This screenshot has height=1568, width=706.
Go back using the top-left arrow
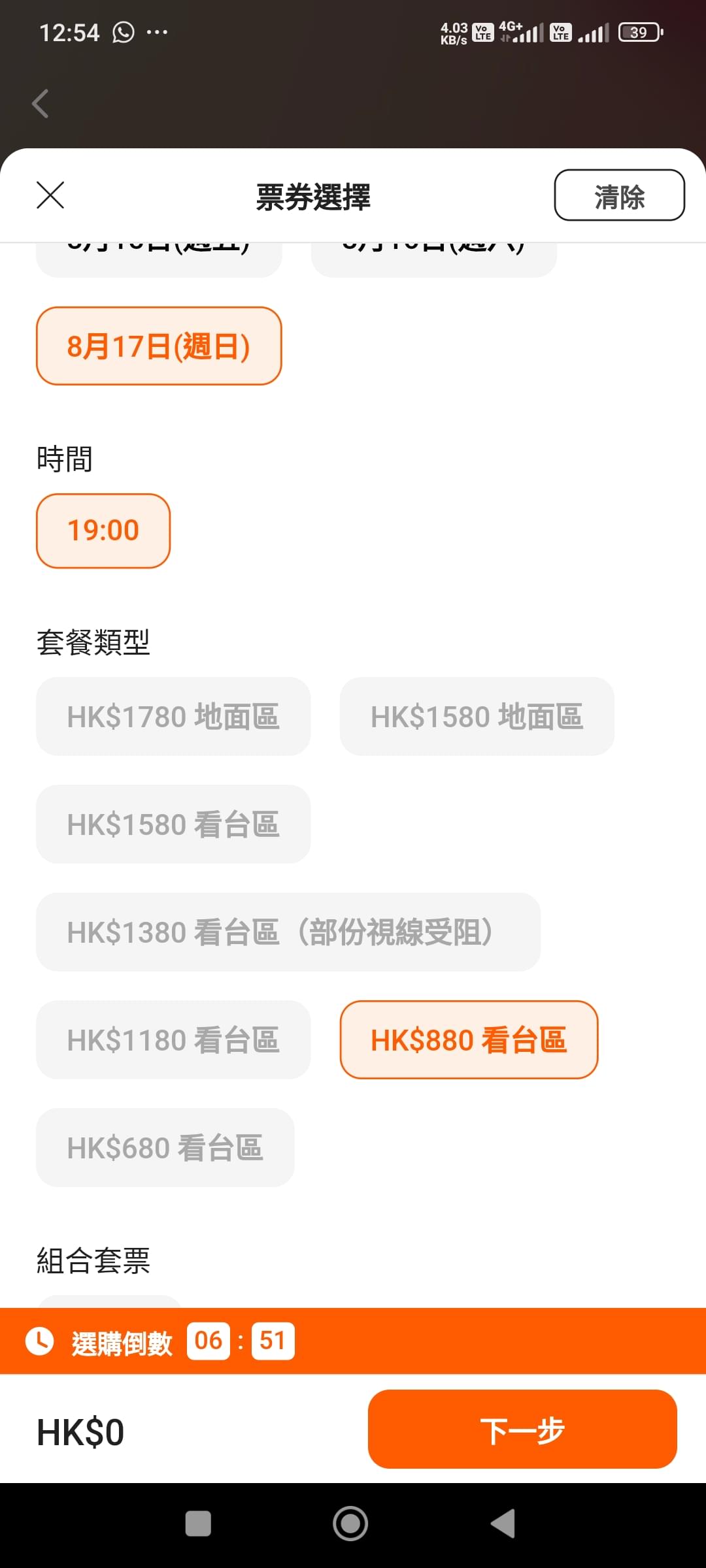pos(41,103)
